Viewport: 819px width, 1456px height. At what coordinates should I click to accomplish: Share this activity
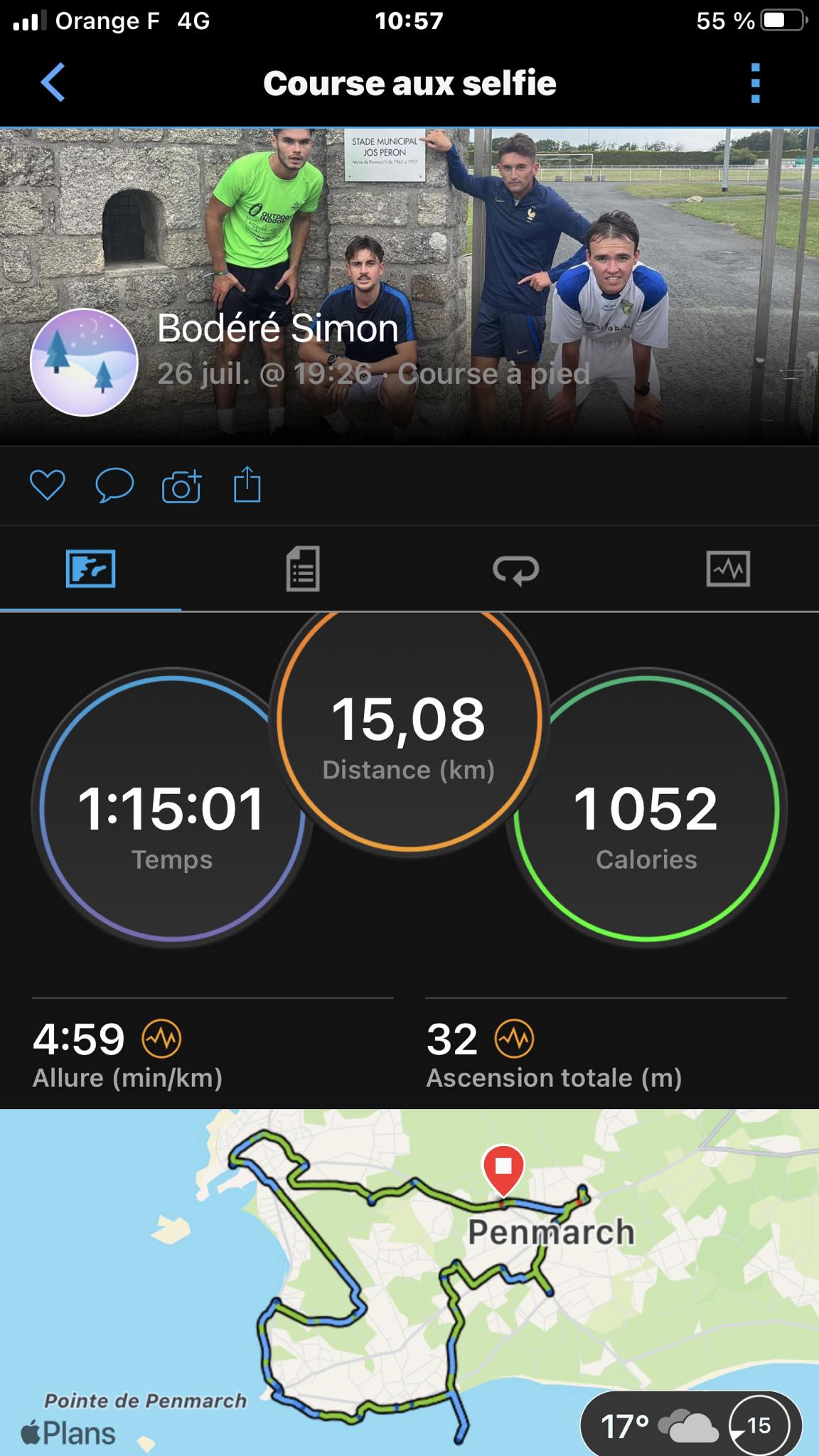pyautogui.click(x=247, y=486)
